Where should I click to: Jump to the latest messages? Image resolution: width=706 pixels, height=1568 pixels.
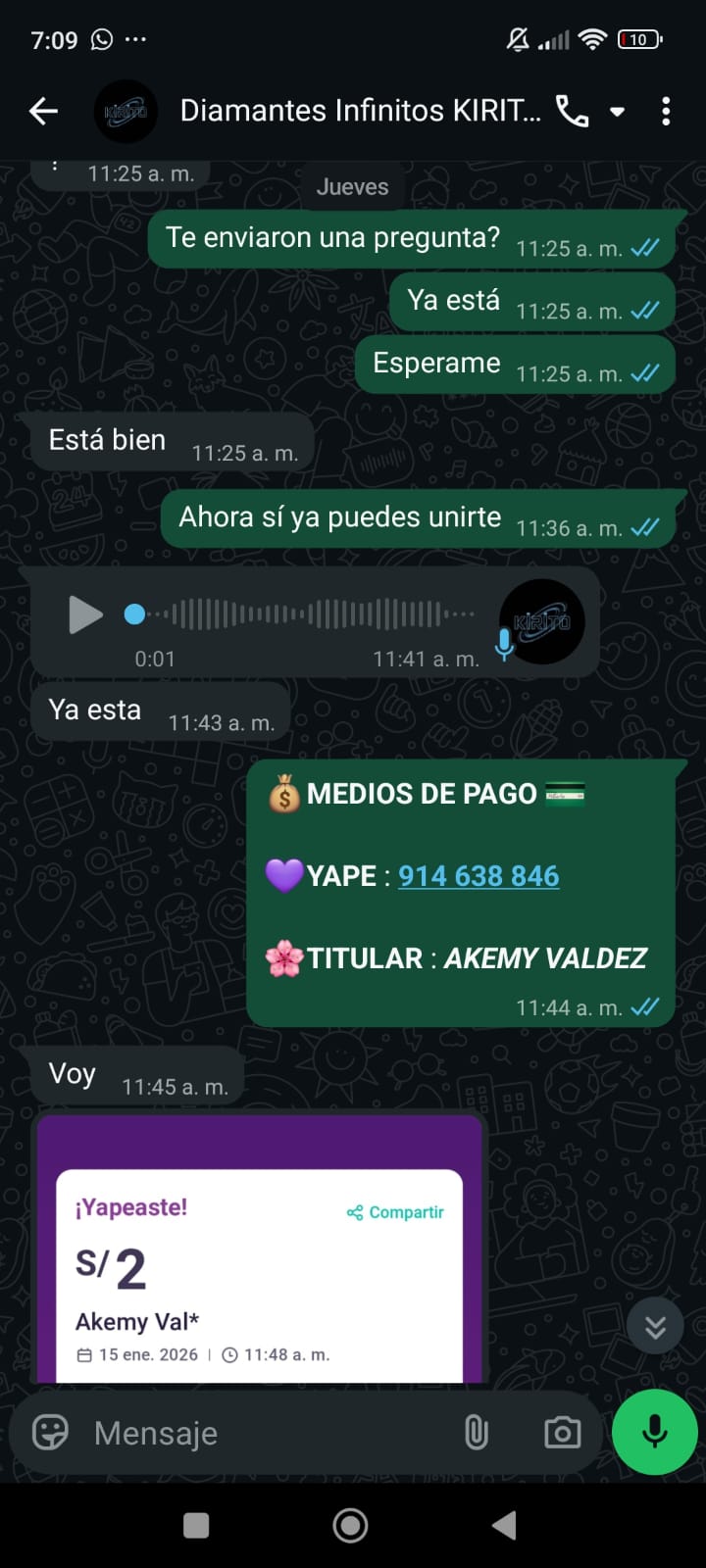click(655, 1327)
